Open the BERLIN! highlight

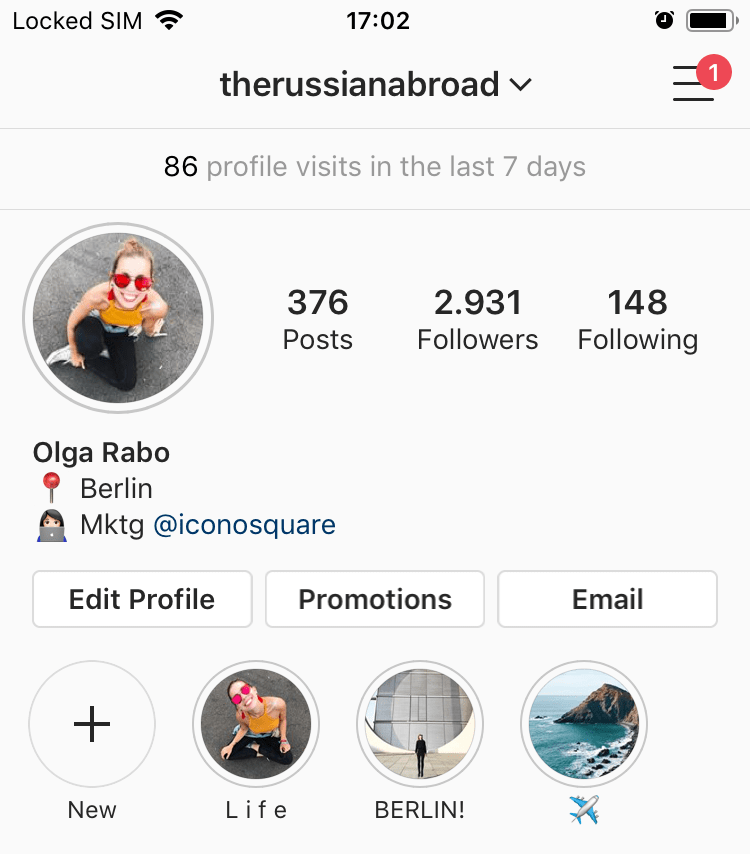(420, 723)
